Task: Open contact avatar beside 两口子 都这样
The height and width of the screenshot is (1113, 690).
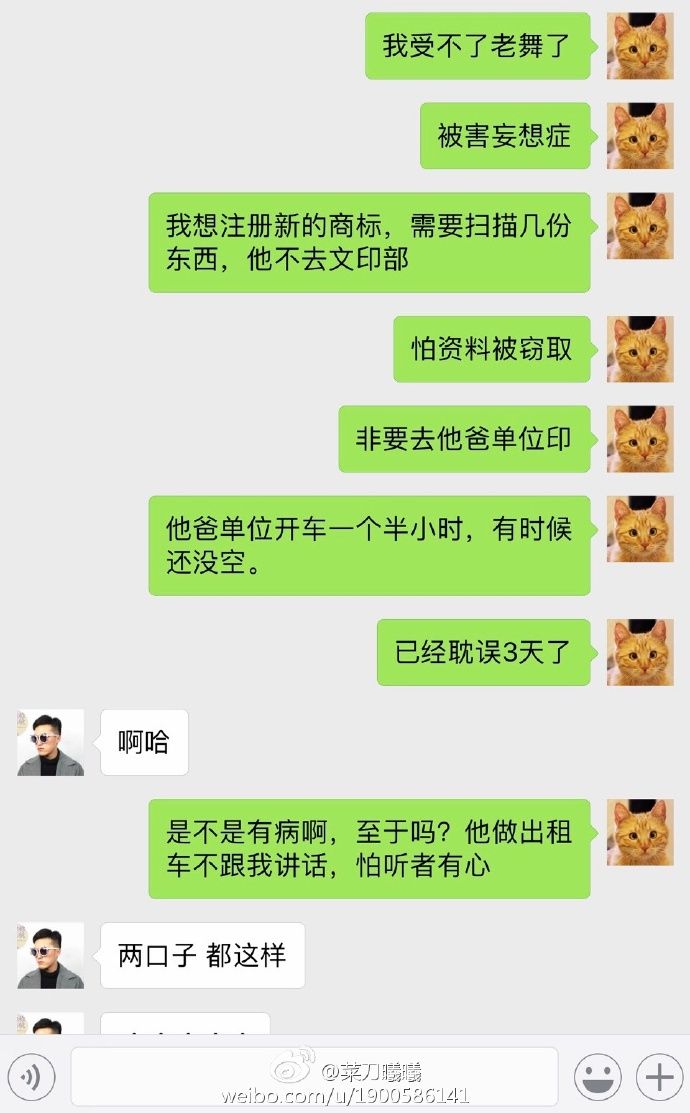Action: (x=50, y=956)
